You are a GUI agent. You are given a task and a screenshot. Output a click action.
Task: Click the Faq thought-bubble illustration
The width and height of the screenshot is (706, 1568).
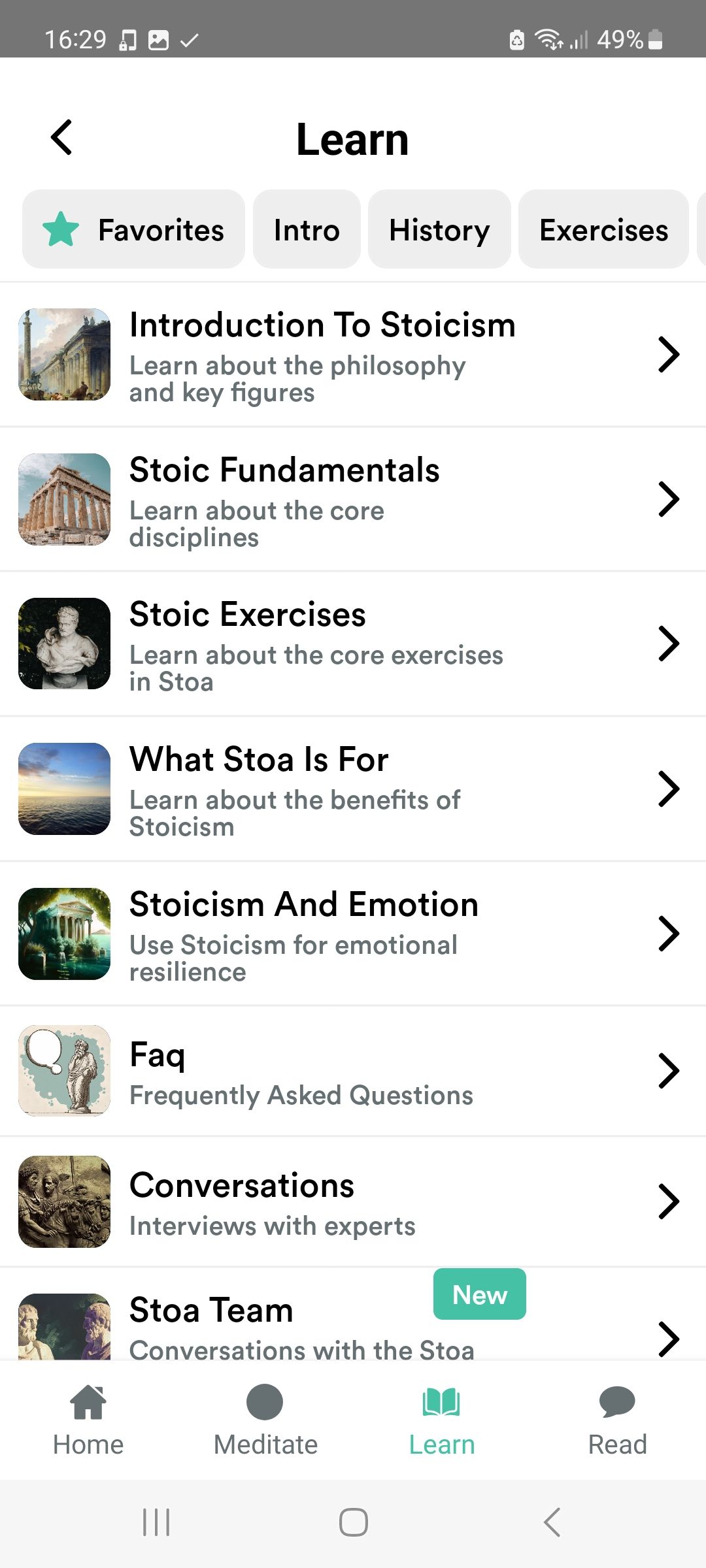coord(64,1070)
